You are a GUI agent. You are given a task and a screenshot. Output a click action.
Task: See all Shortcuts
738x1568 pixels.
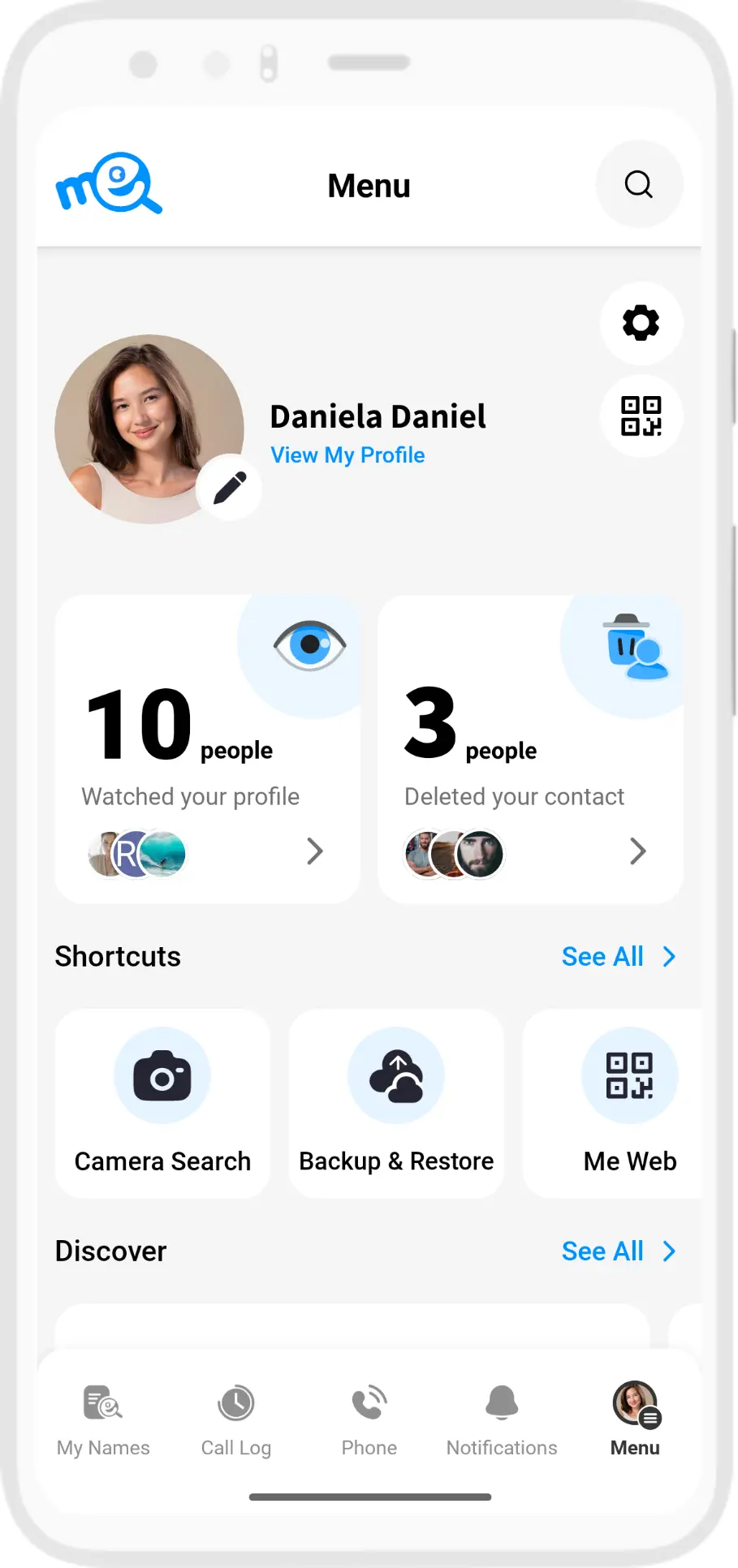tap(618, 957)
